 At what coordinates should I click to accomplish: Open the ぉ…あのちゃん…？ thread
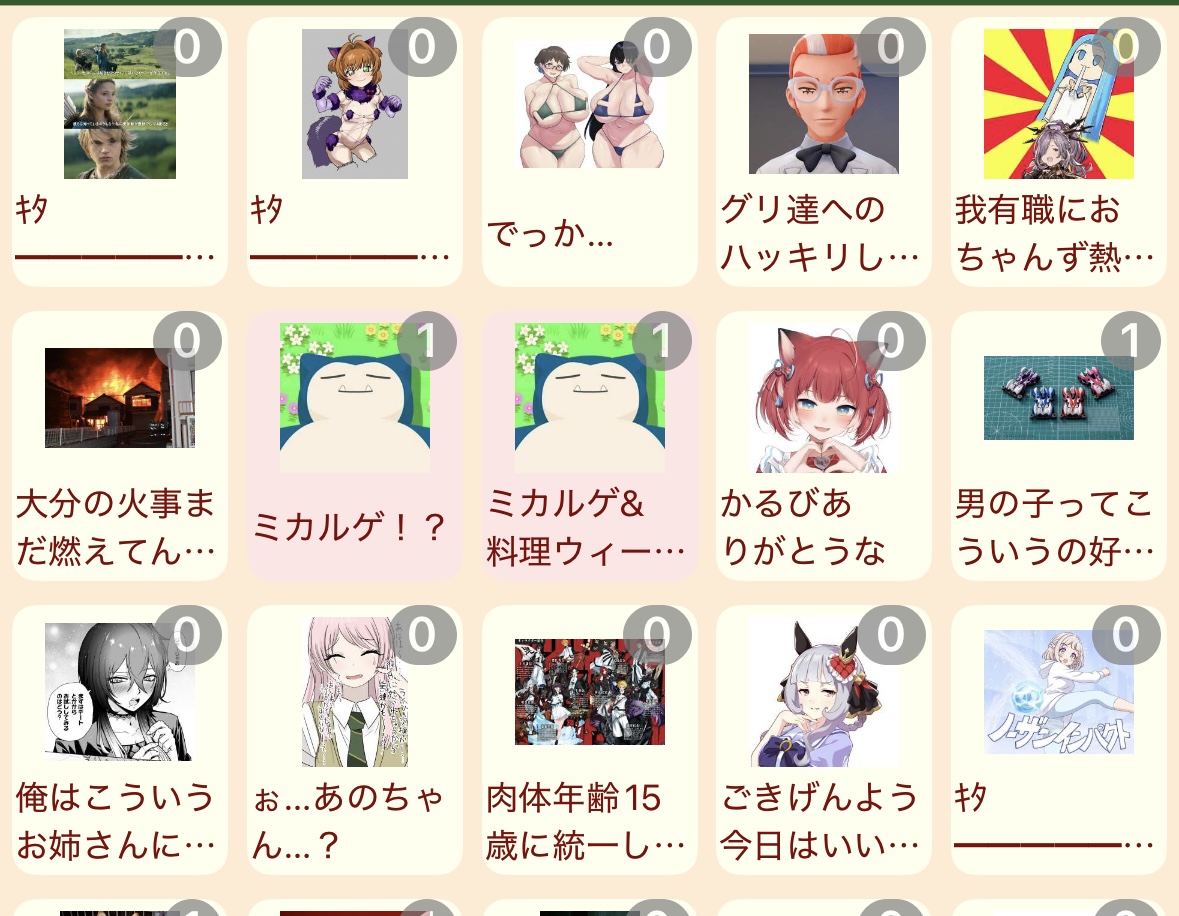[354, 739]
